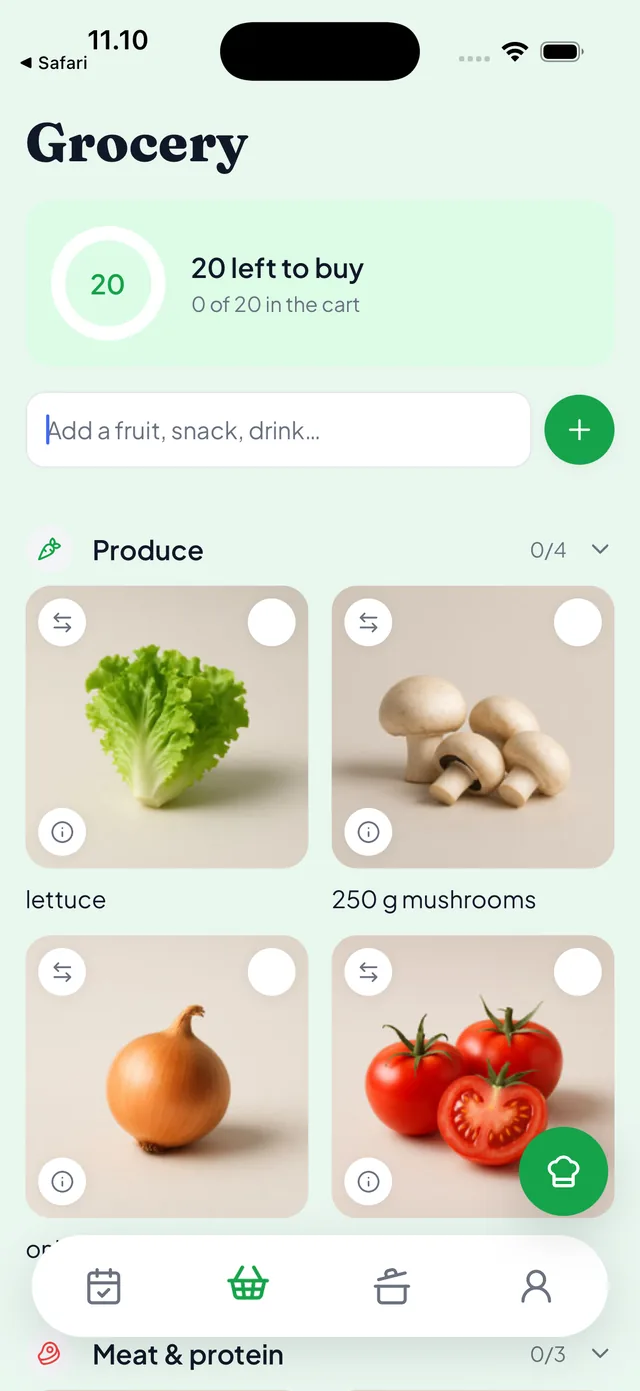The image size is (640, 1391).
Task: Check off the onion card
Action: coord(271,971)
